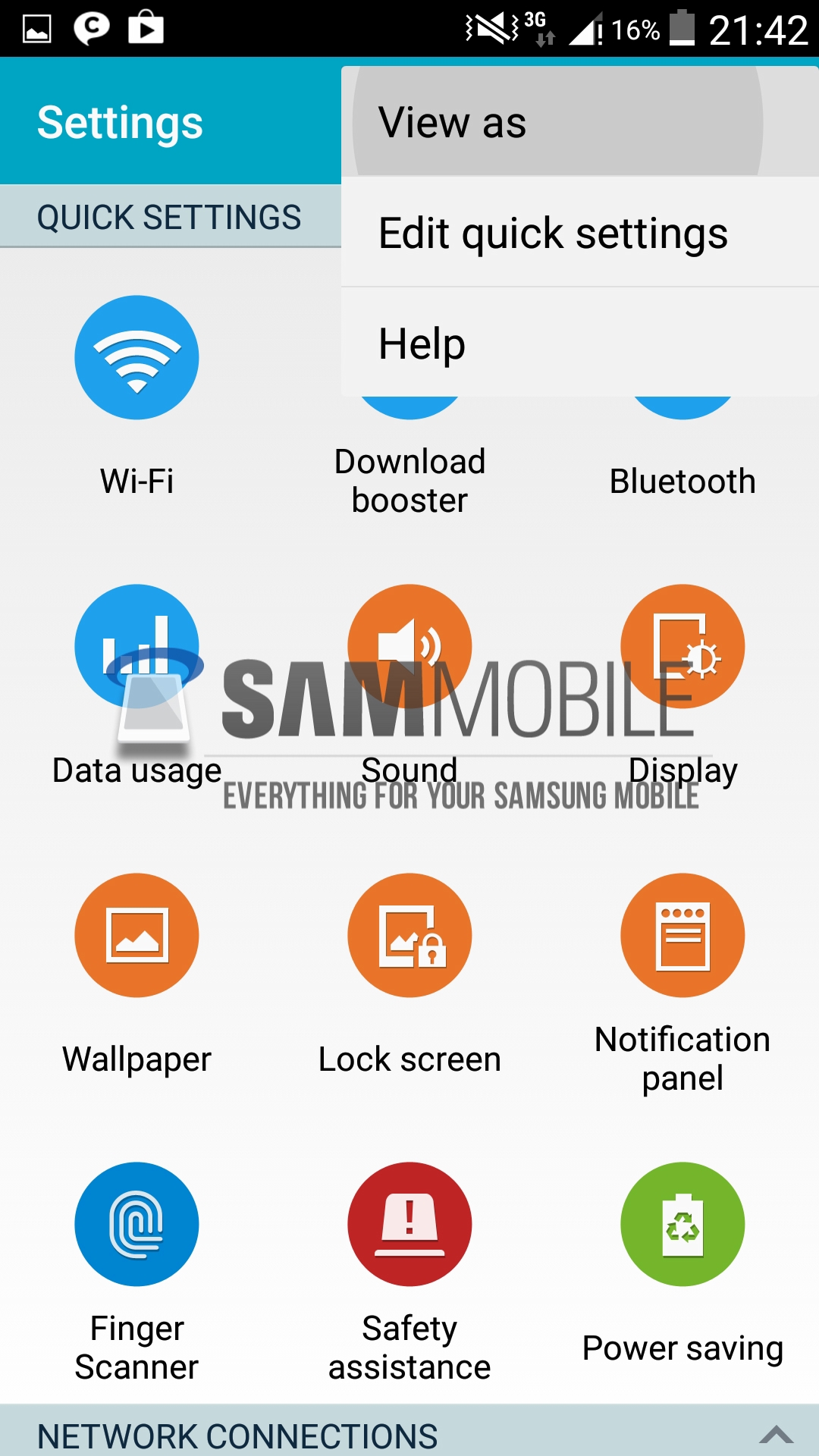Open Bluetooth settings
Screen dimensions: 819x1456
click(x=682, y=479)
